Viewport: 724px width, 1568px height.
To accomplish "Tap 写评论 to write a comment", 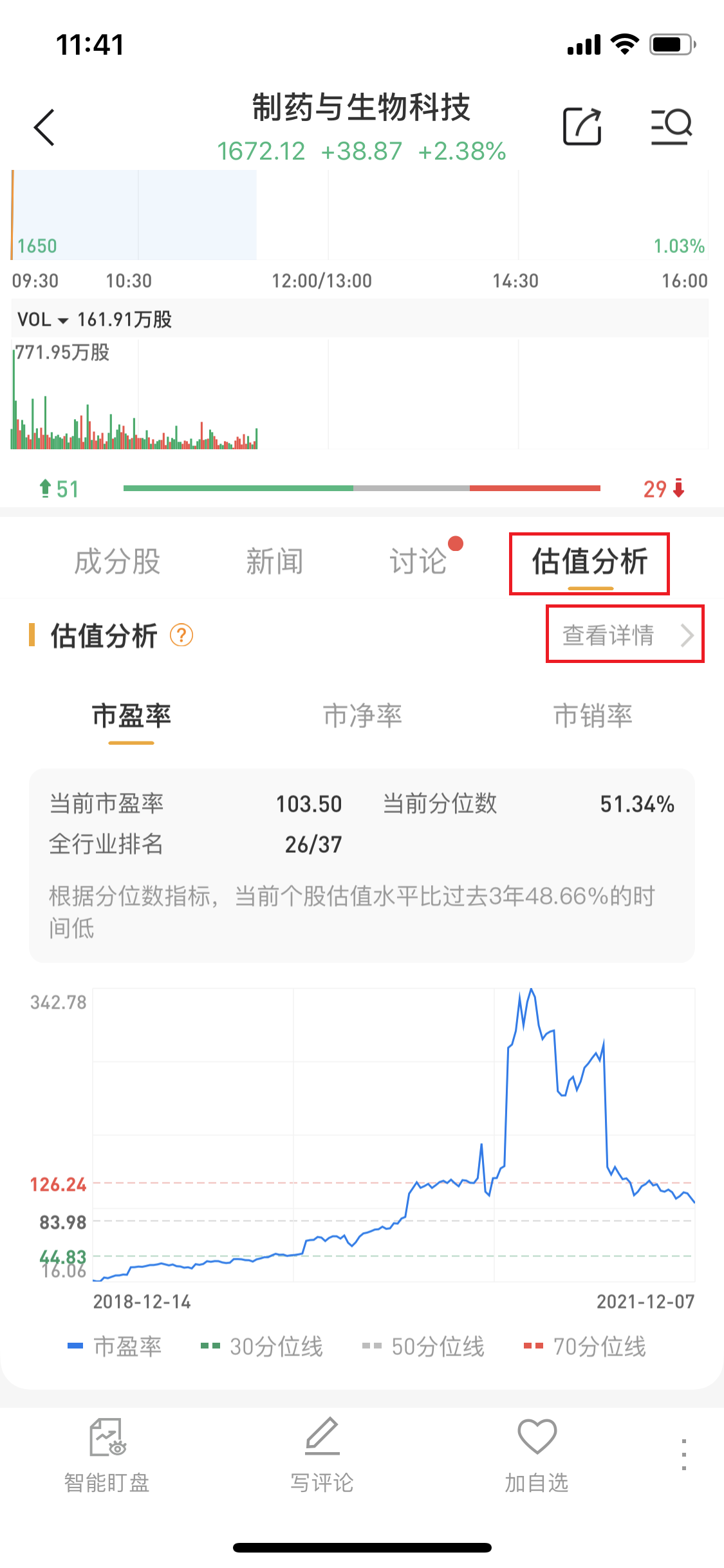I will pos(322,1453).
